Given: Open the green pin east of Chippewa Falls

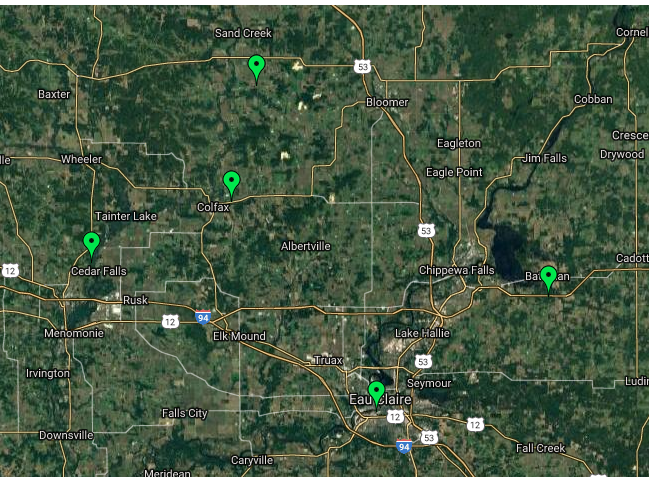Looking at the screenshot, I should click(x=548, y=280).
